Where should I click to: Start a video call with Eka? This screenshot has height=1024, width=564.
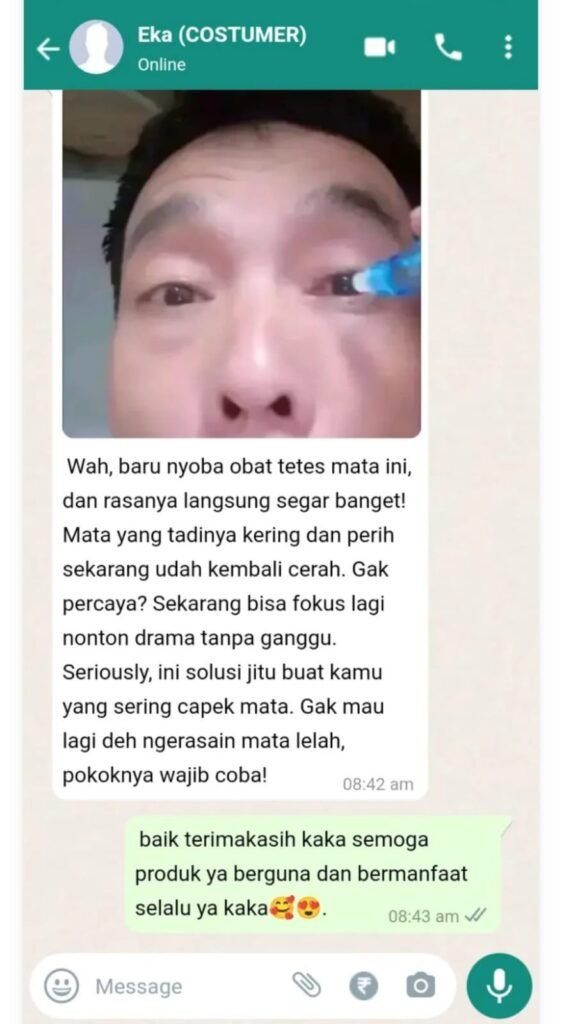pos(379,48)
